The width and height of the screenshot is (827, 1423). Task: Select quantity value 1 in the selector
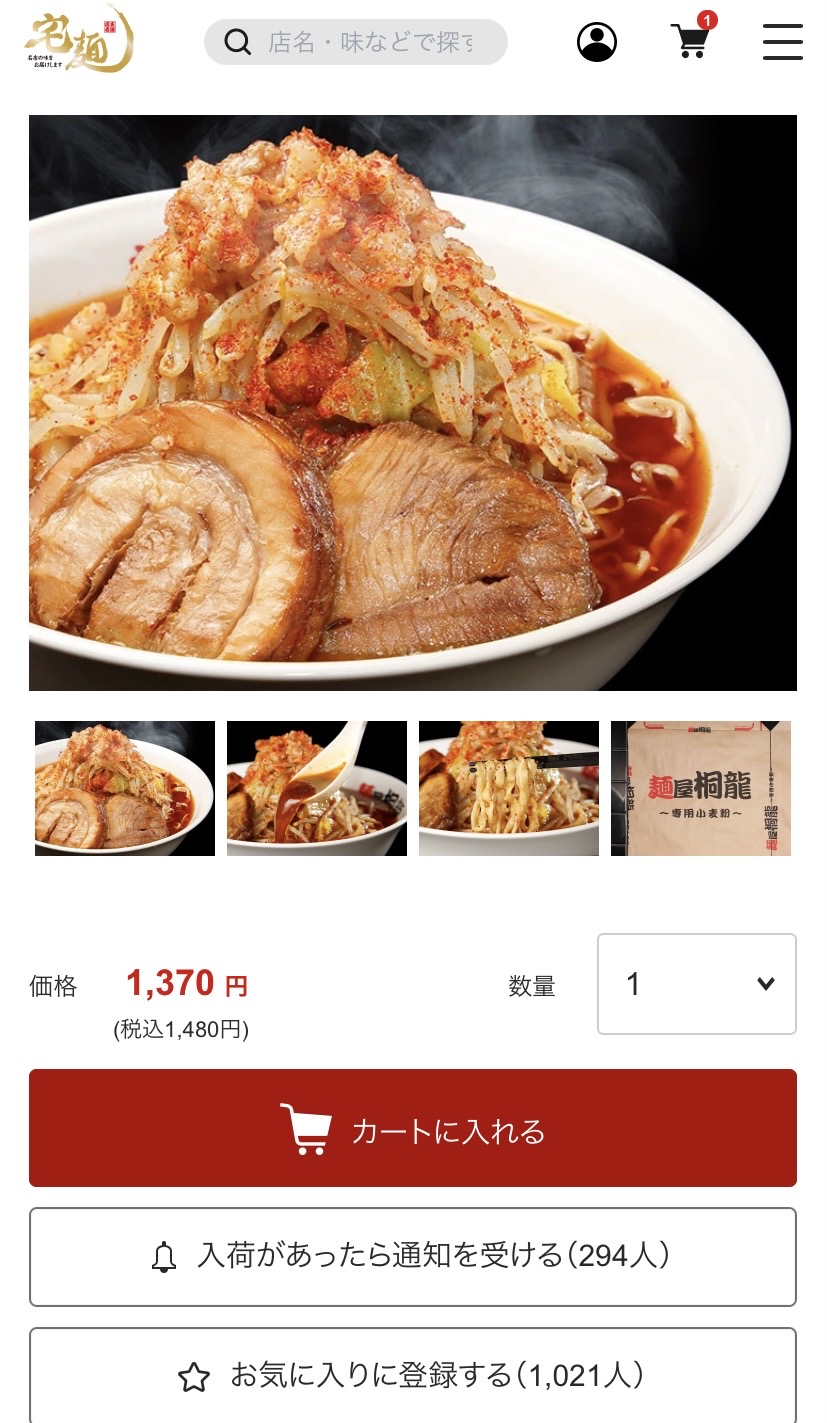[x=634, y=984]
